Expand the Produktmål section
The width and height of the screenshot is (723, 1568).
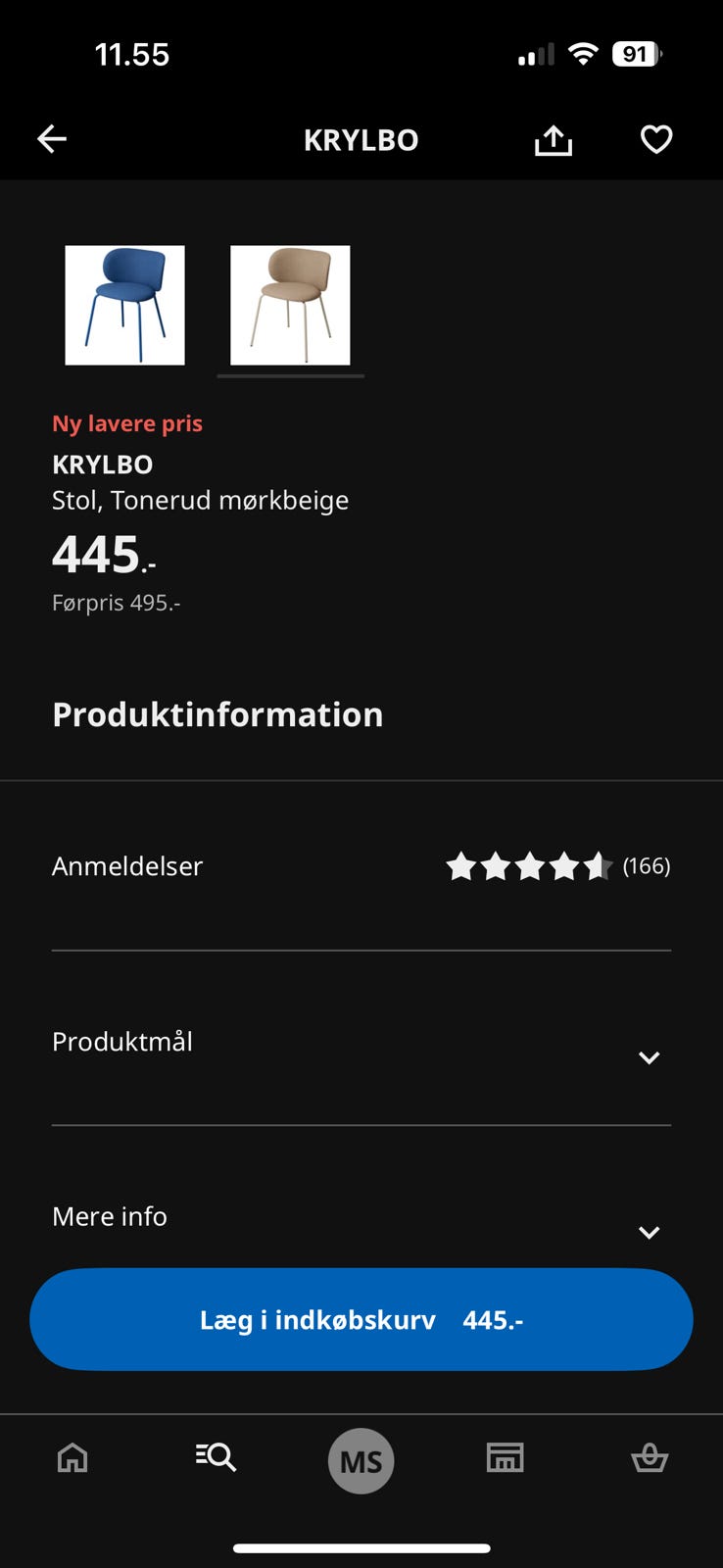(361, 1043)
